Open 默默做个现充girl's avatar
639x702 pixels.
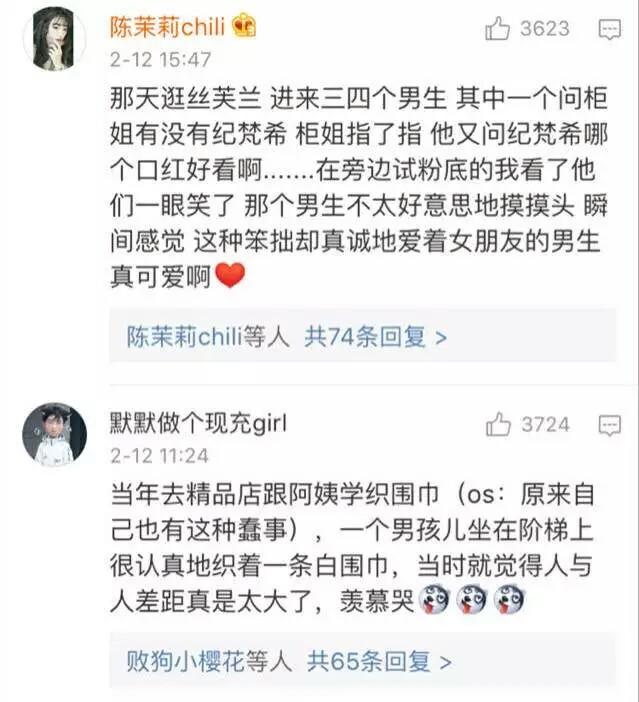coord(54,436)
